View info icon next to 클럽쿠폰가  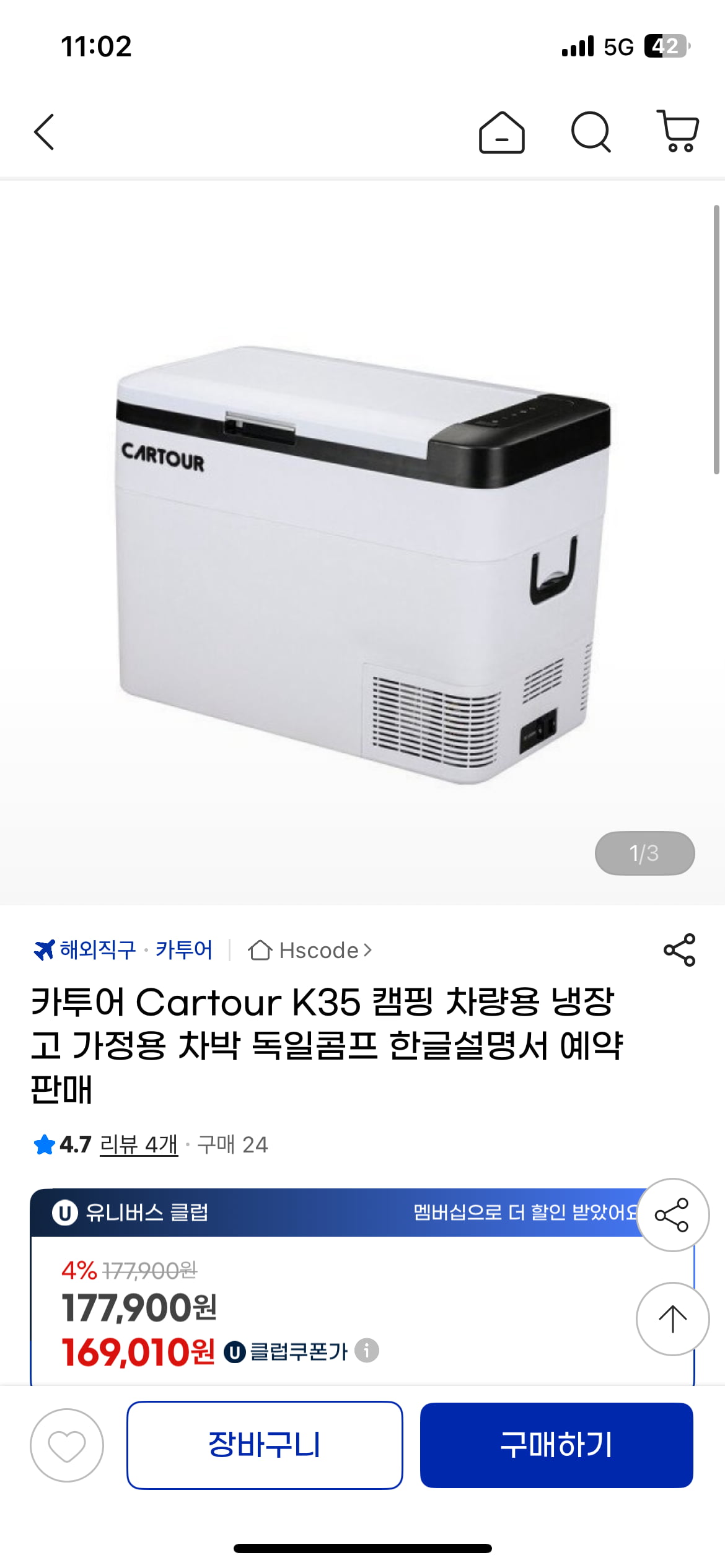point(367,1350)
